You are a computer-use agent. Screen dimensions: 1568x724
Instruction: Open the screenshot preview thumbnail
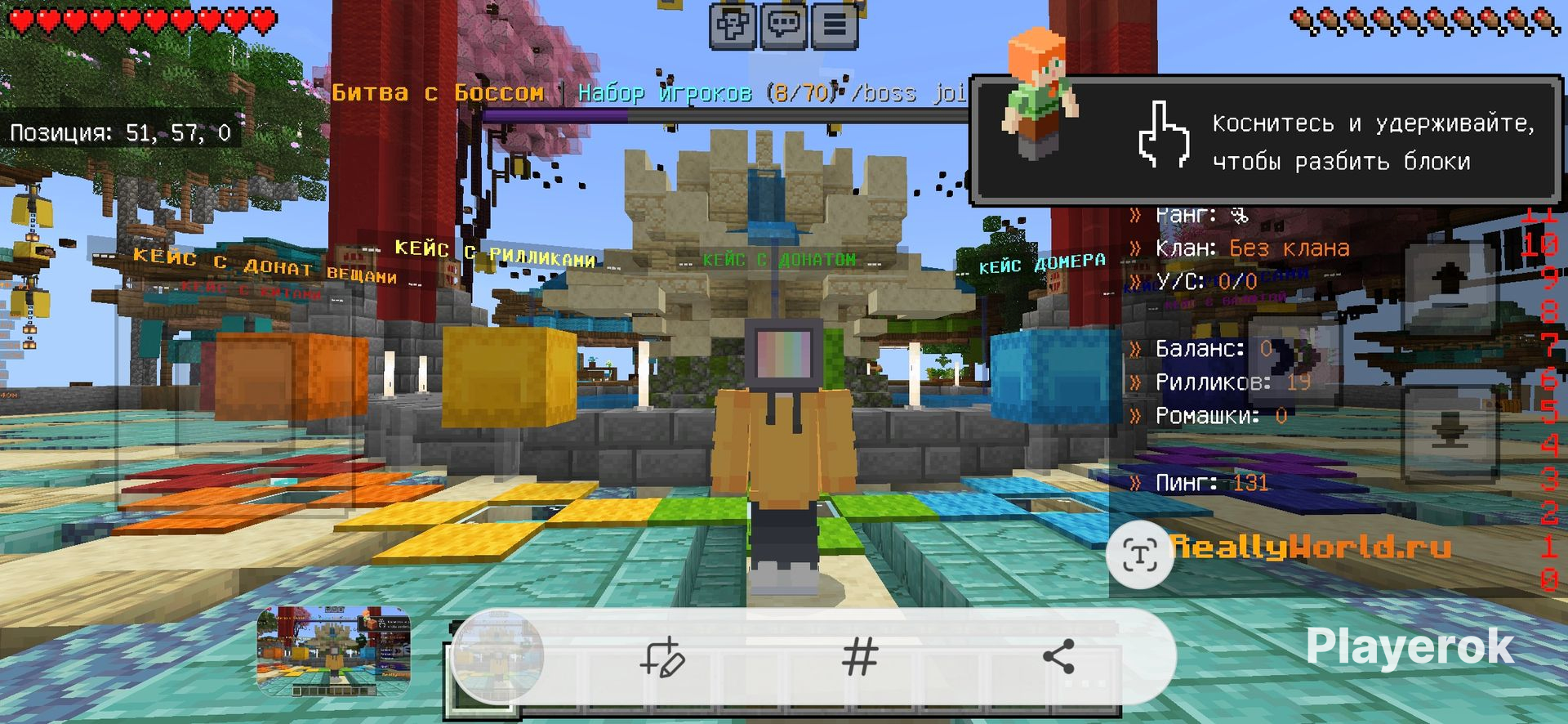pyautogui.click(x=333, y=650)
